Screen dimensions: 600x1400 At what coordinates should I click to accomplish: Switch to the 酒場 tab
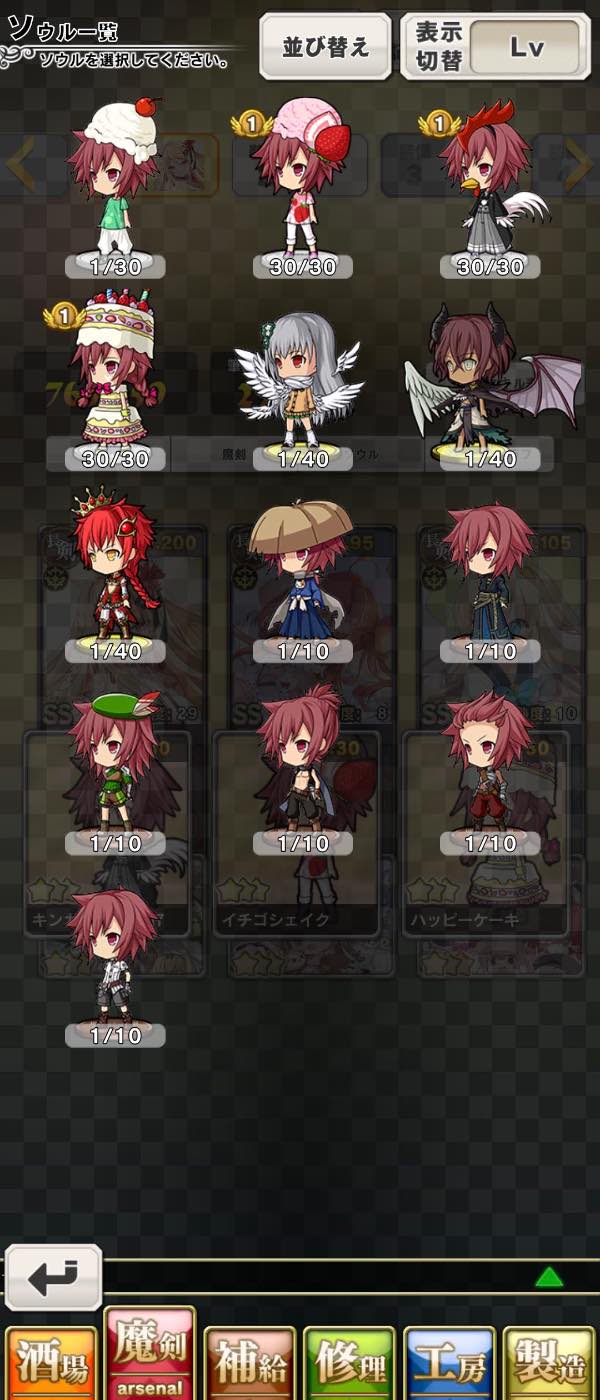pos(51,1364)
